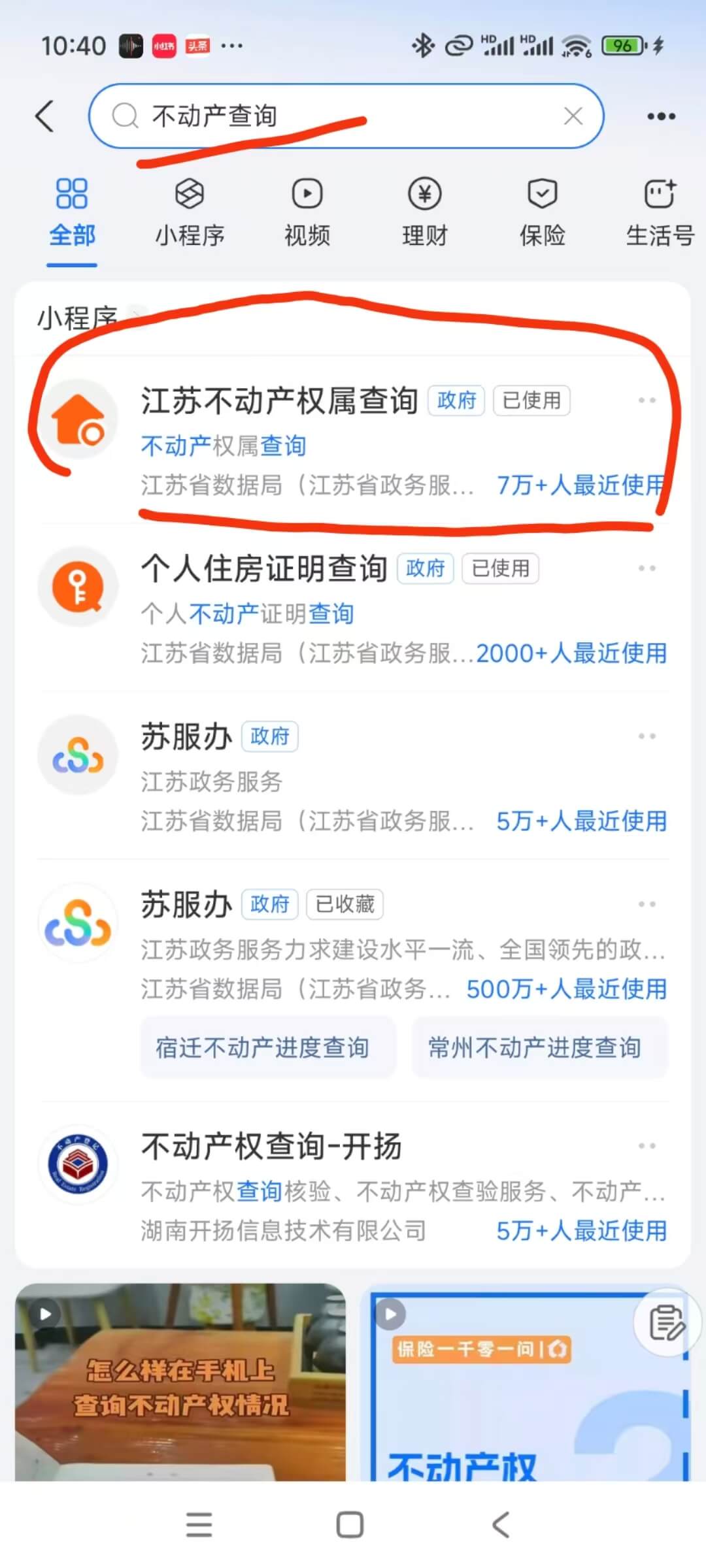Open more options for the second 苏服办 result
This screenshot has width=706, height=1568.
647,904
